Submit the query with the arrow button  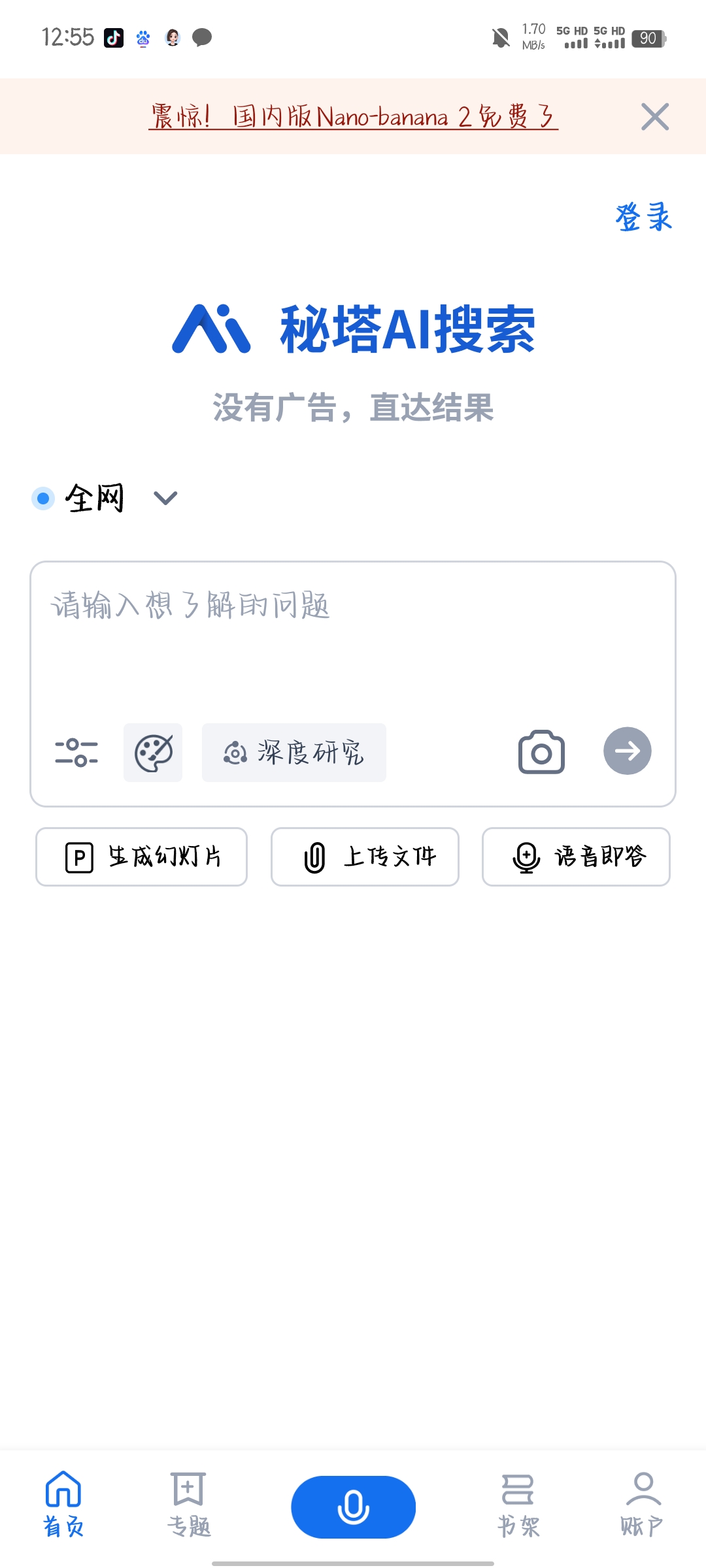coord(627,751)
